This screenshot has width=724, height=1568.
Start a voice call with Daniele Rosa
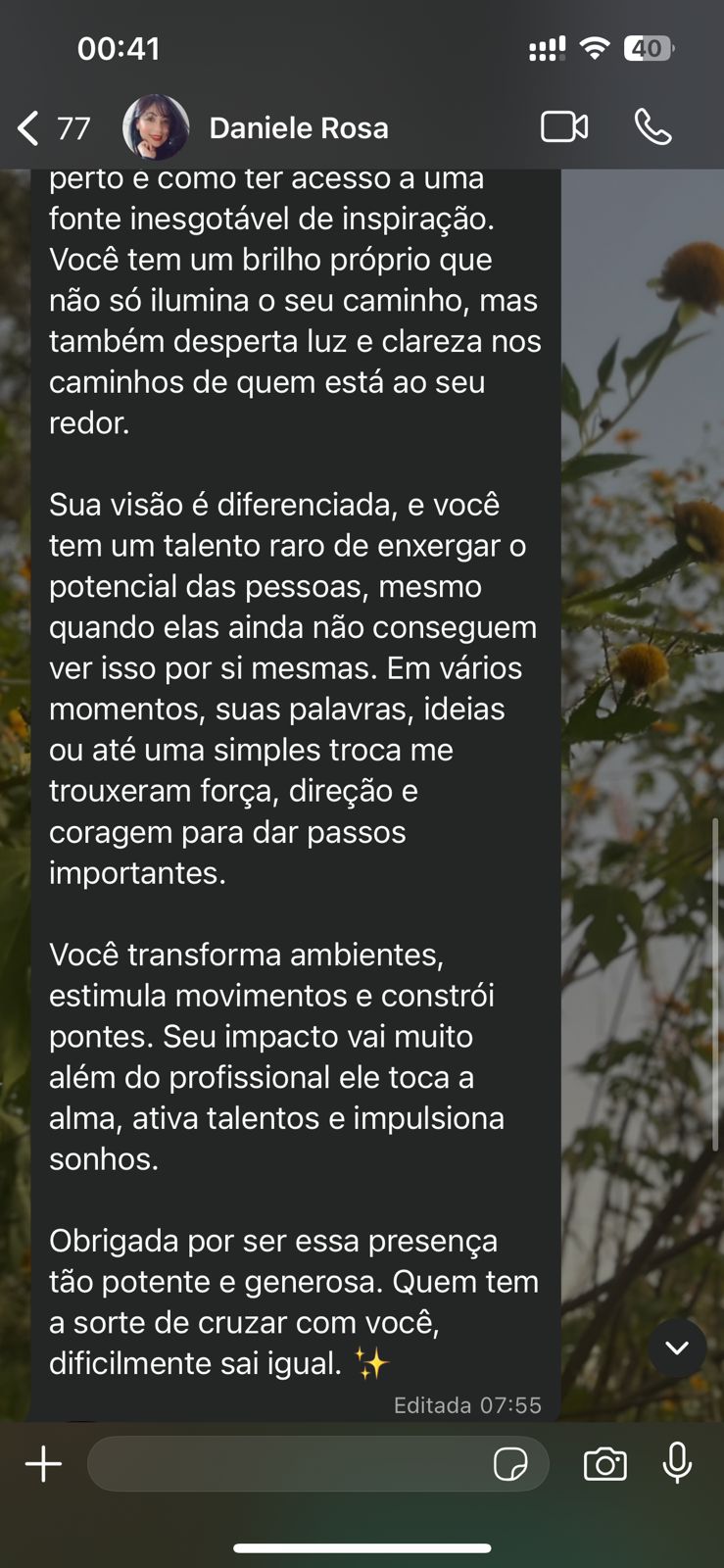coord(652,127)
